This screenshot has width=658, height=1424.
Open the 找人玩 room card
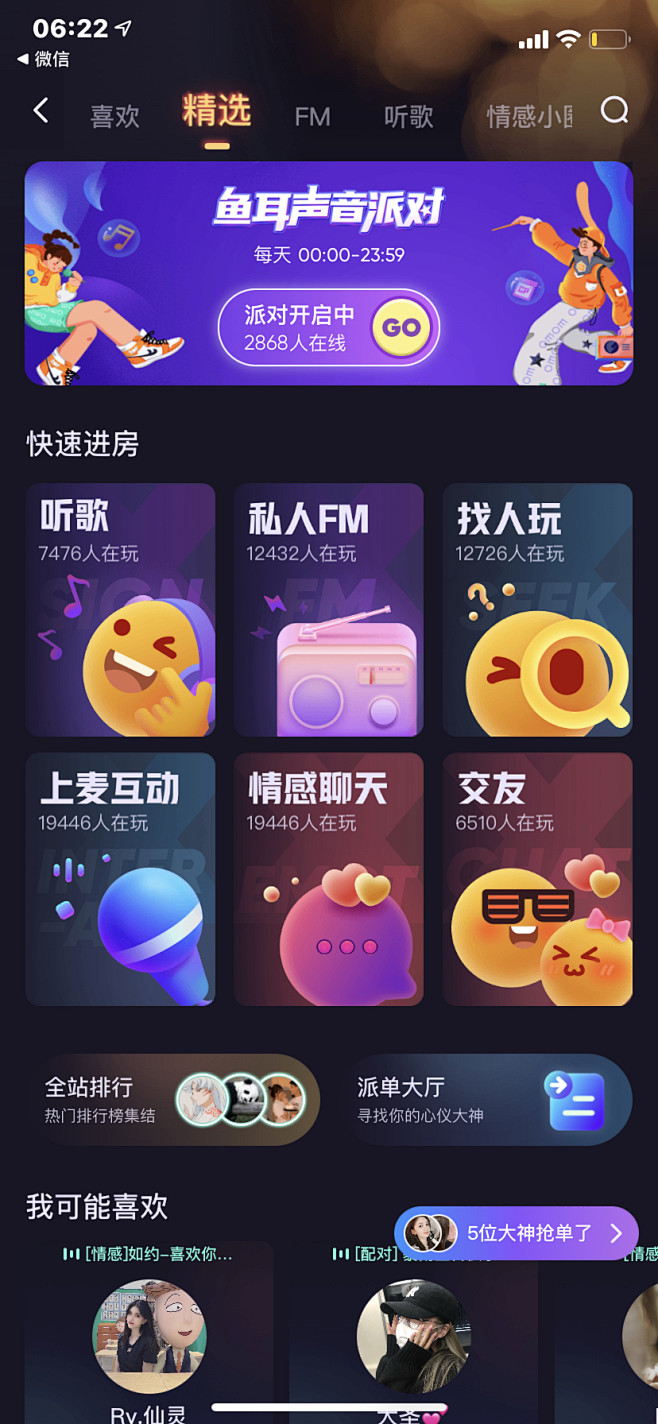point(537,610)
